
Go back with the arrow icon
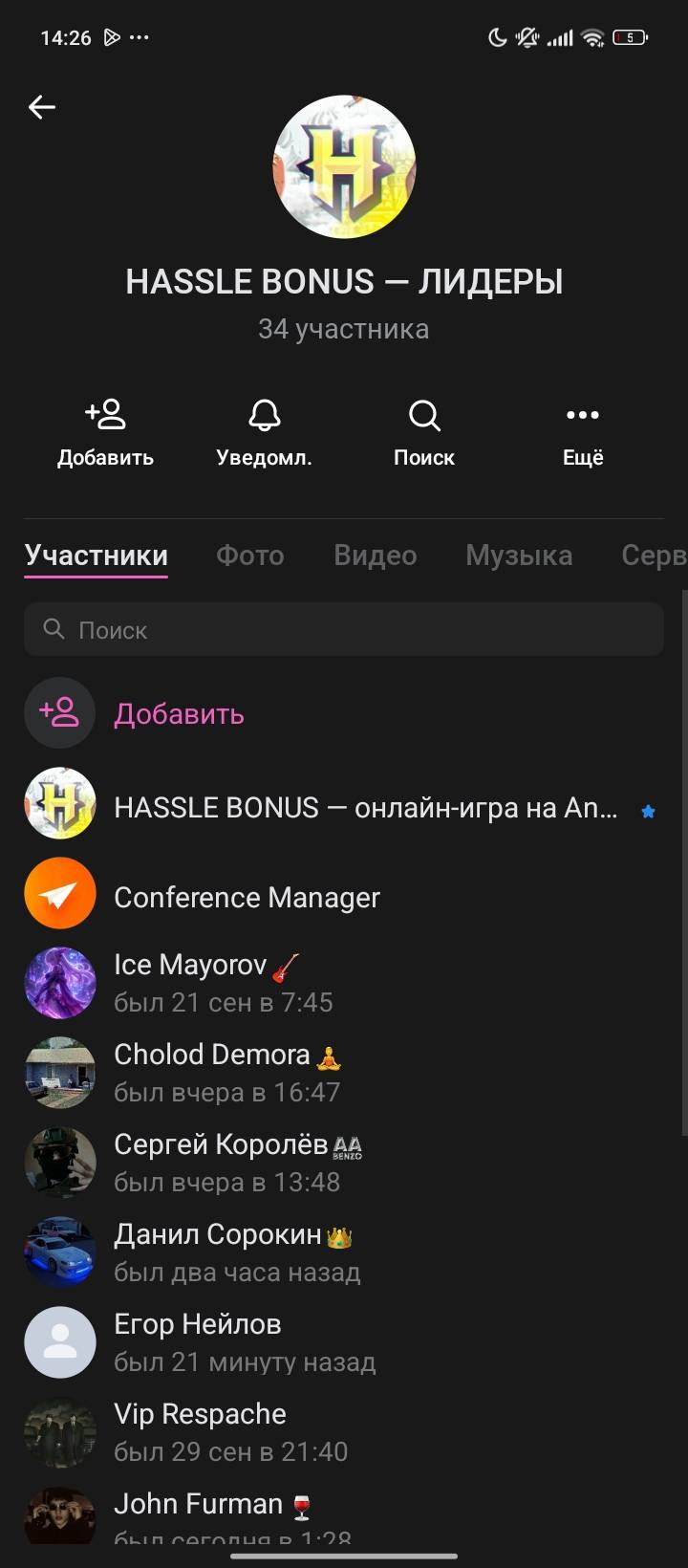pos(42,107)
